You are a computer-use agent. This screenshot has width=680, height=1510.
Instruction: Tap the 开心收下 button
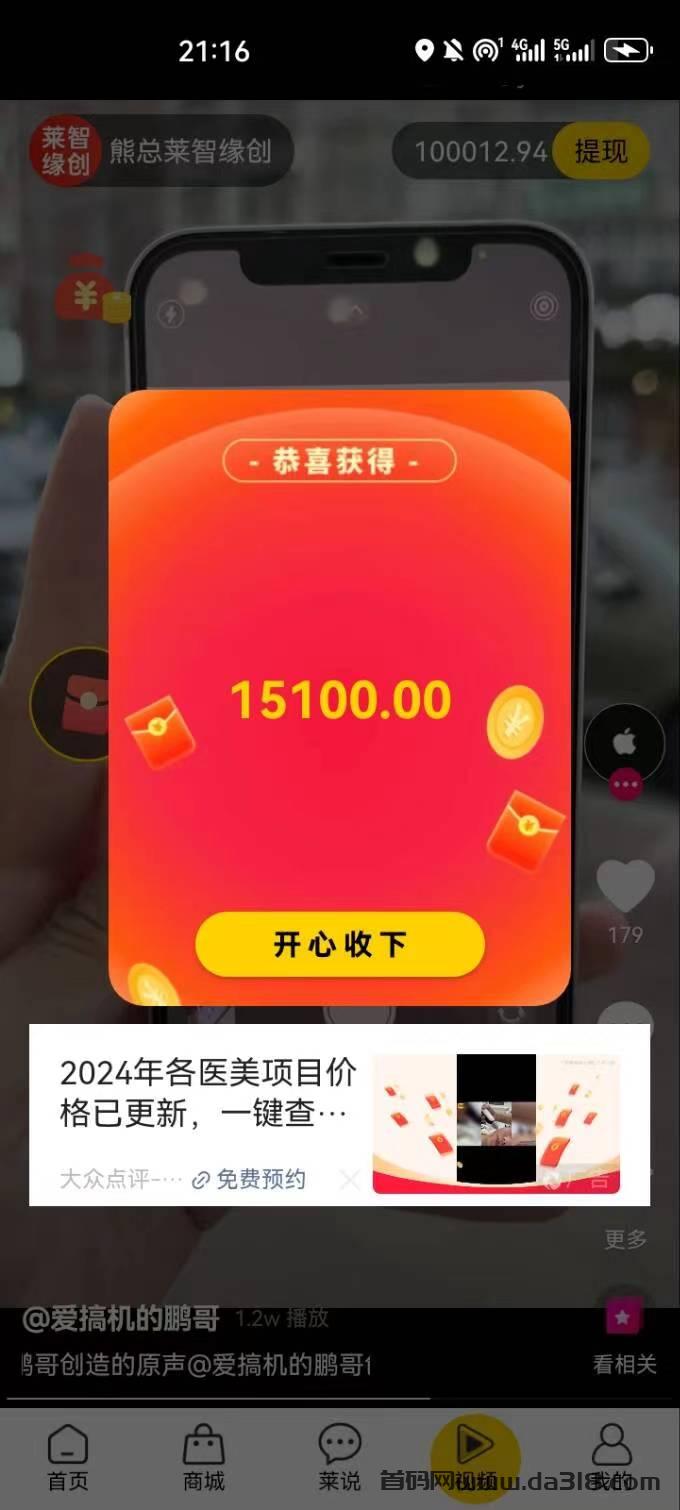click(x=340, y=944)
